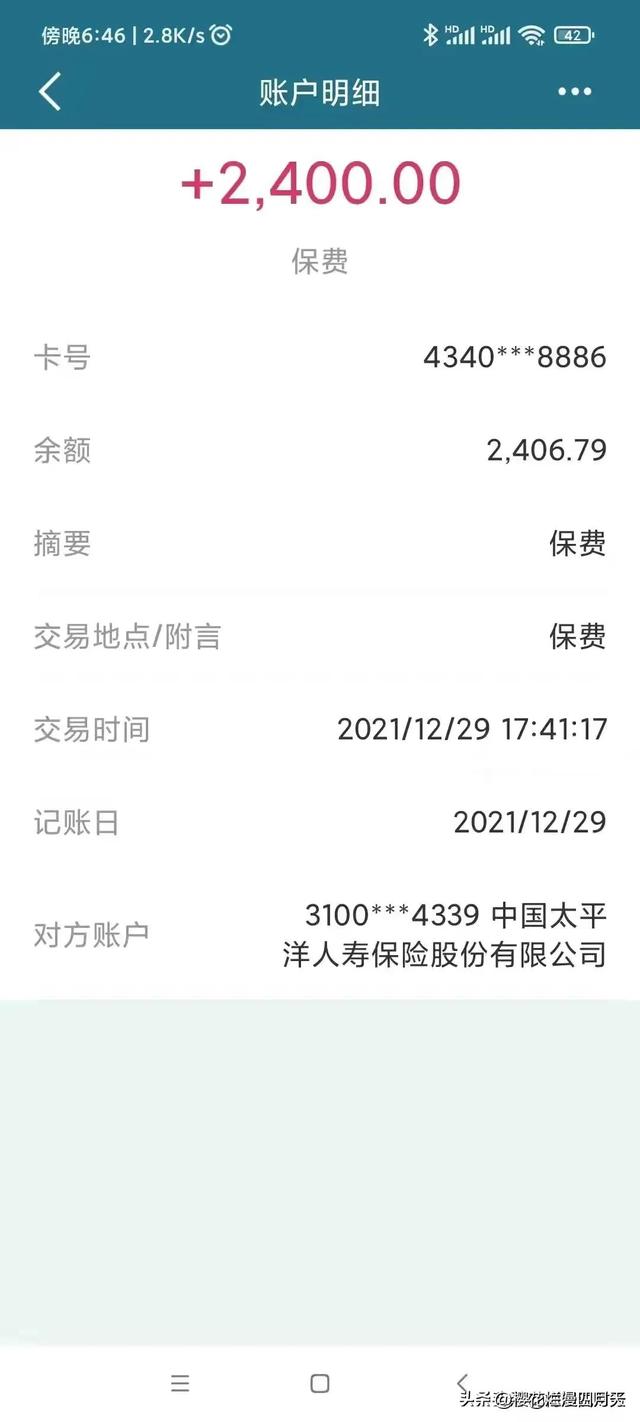Go back from the 账户明细 page

[x=50, y=92]
